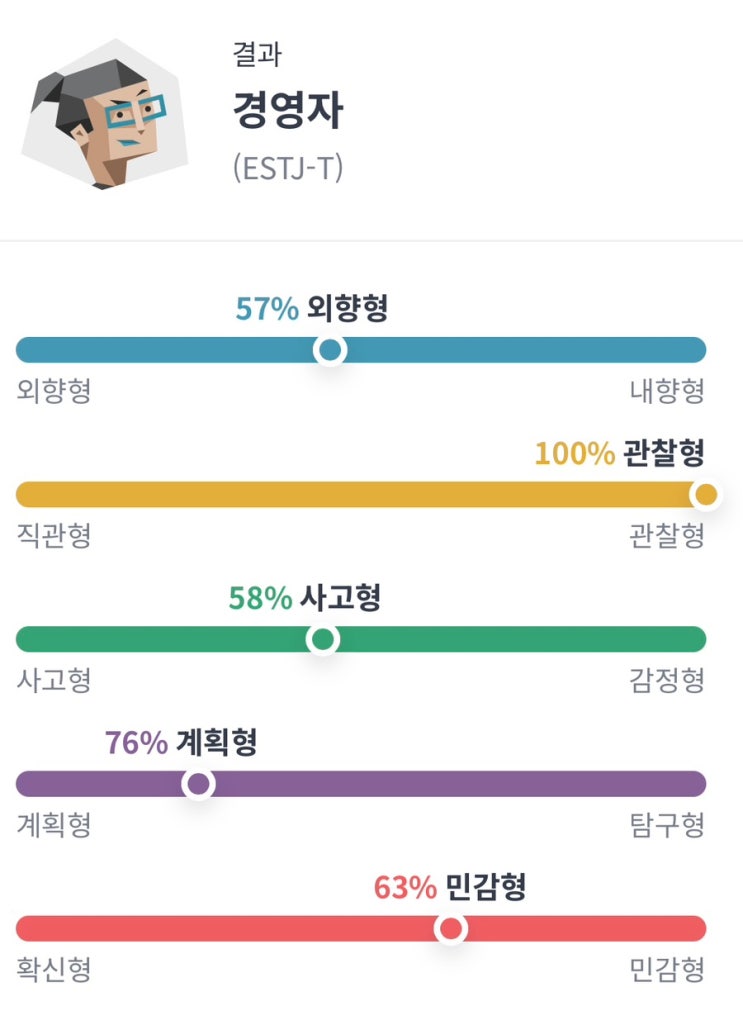Click the purple planning slider handle
The width and height of the screenshot is (743, 1025).
coord(195,785)
